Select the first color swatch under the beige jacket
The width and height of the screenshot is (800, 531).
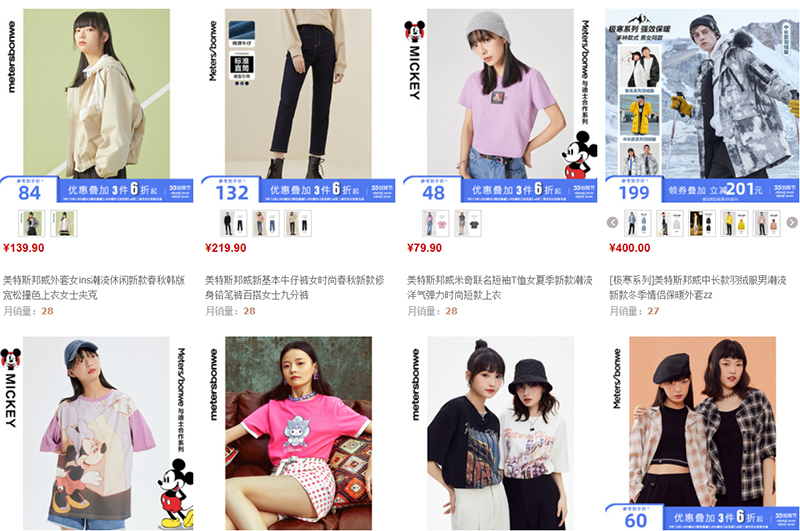tap(31, 223)
